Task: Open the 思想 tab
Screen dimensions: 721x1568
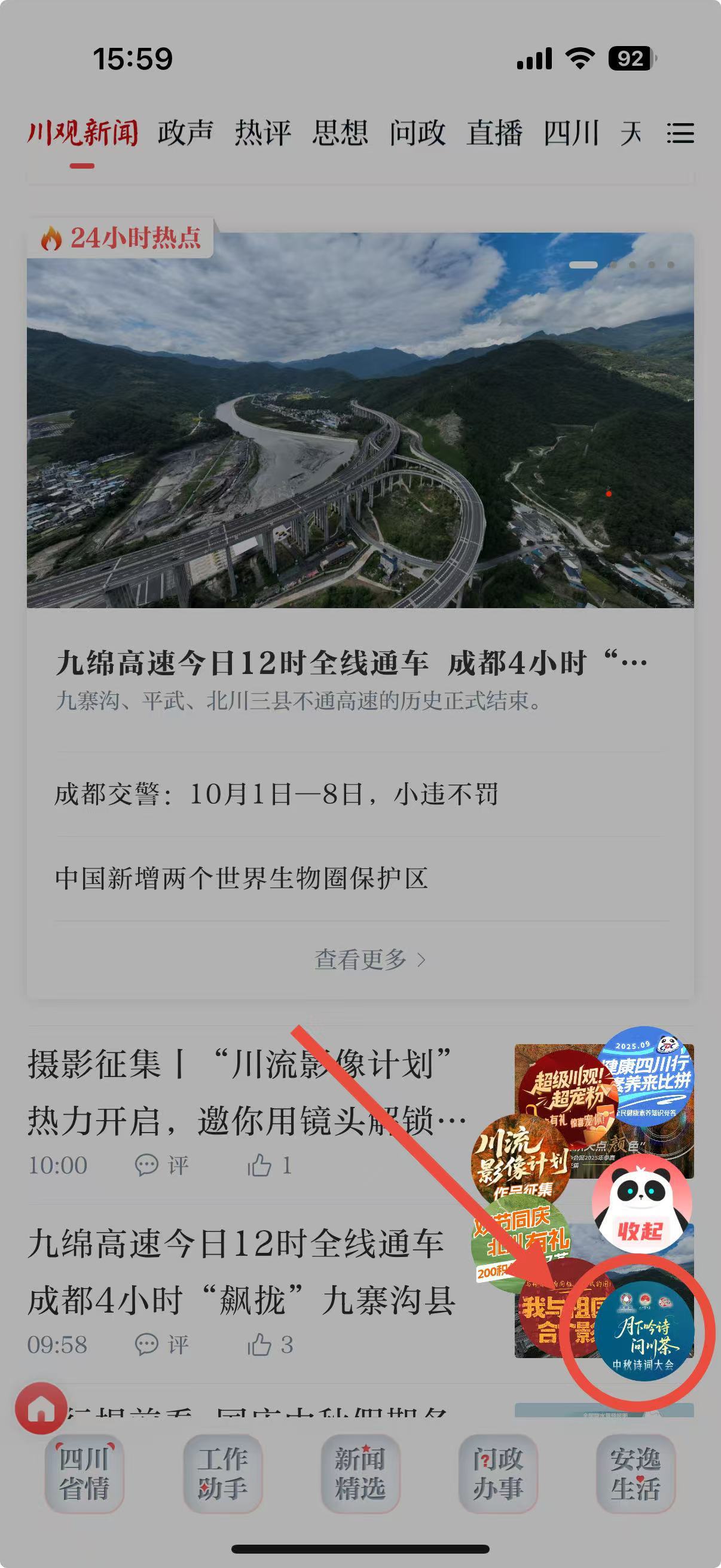Action: click(x=340, y=133)
